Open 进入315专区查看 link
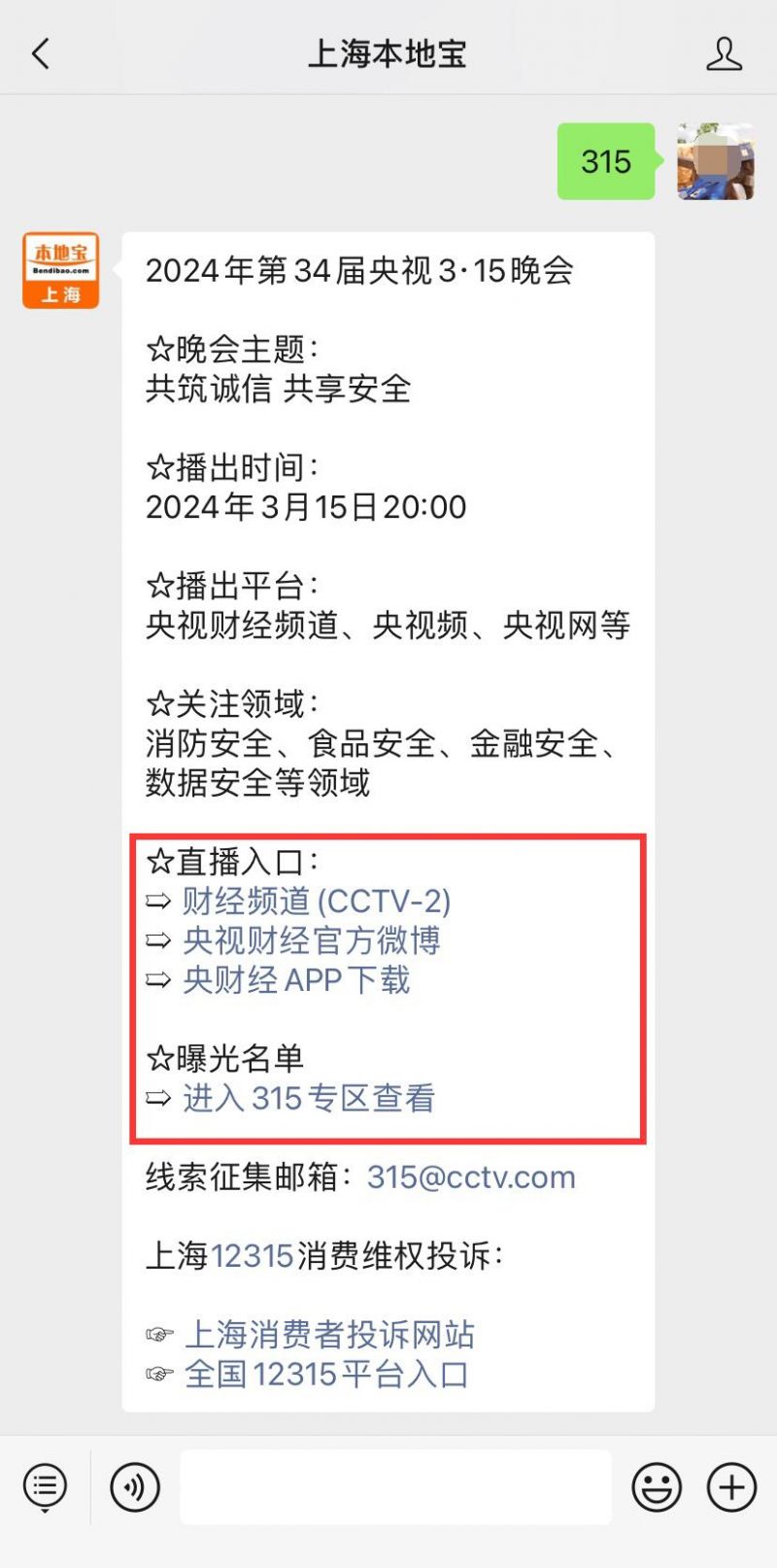Image resolution: width=777 pixels, height=1568 pixels. [308, 1099]
